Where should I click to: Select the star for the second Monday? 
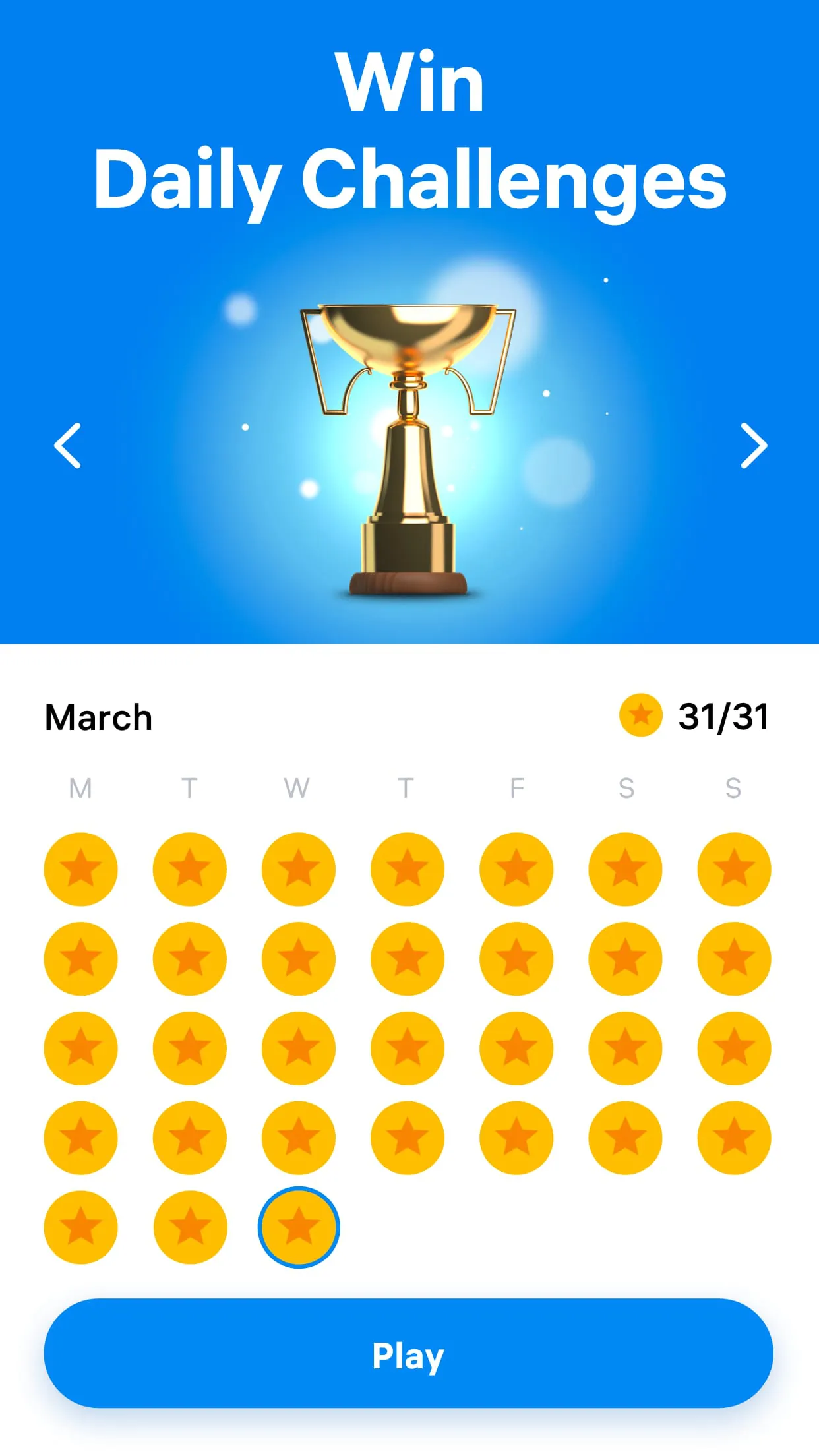pyautogui.click(x=80, y=959)
